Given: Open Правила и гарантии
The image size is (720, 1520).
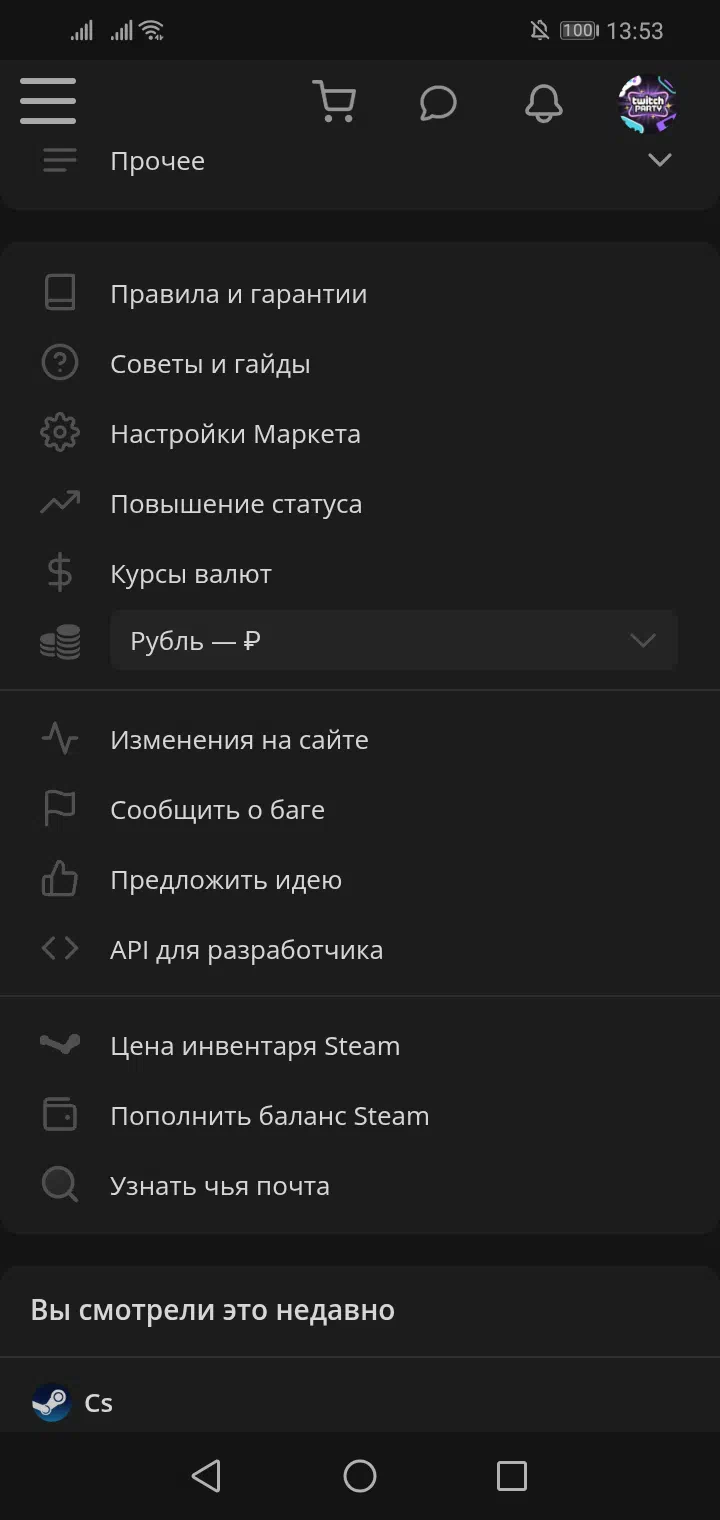Looking at the screenshot, I should [360, 294].
